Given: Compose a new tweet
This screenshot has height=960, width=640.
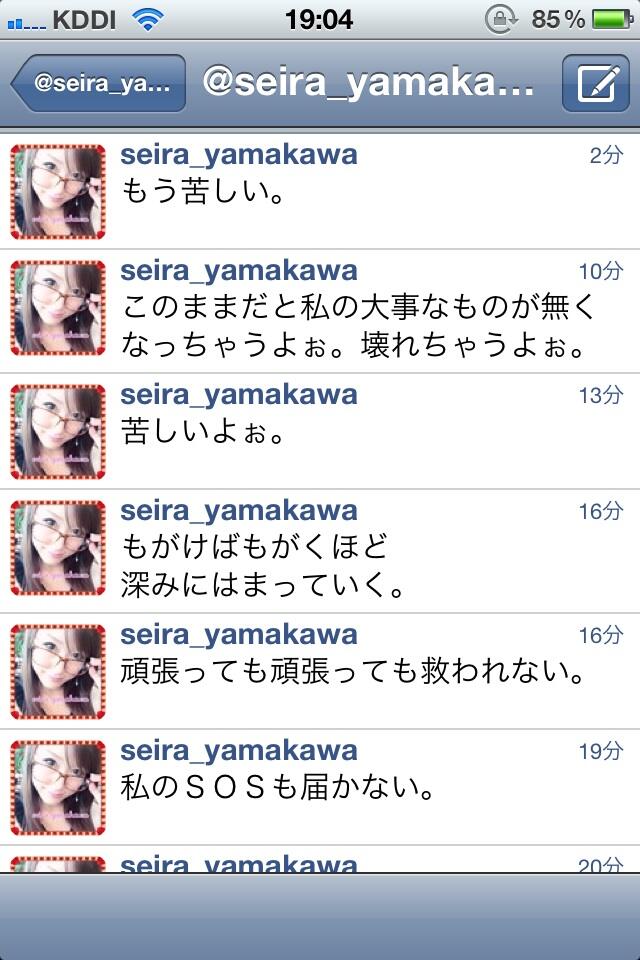Looking at the screenshot, I should (x=595, y=82).
